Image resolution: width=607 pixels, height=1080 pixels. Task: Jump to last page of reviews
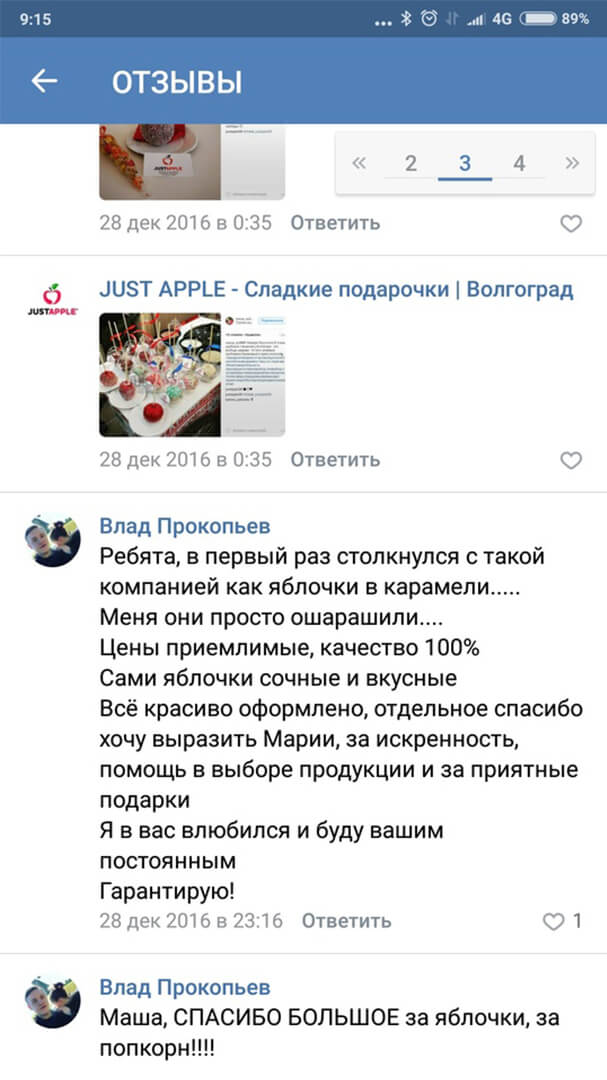572,163
